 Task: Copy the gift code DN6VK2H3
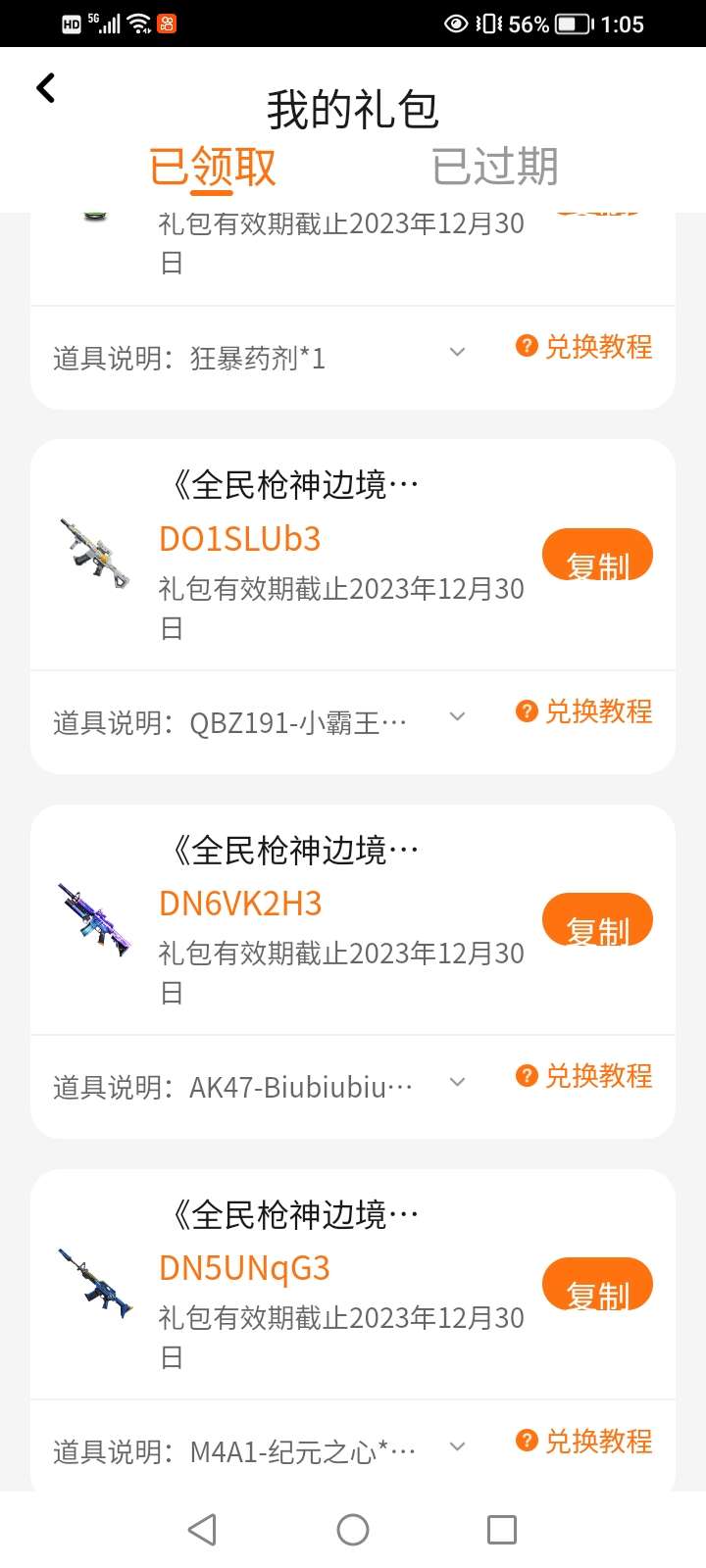[x=597, y=920]
